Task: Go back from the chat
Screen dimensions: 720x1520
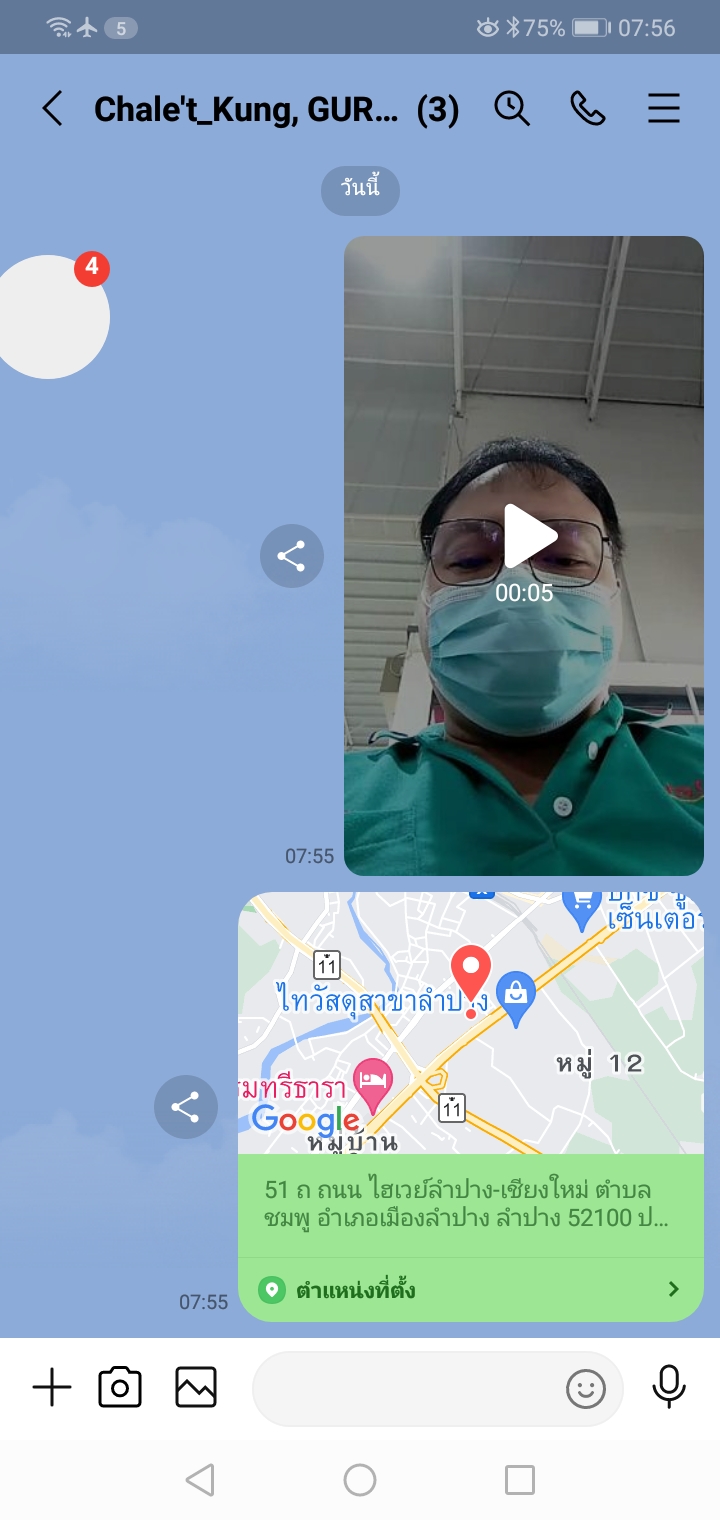Action: (52, 108)
